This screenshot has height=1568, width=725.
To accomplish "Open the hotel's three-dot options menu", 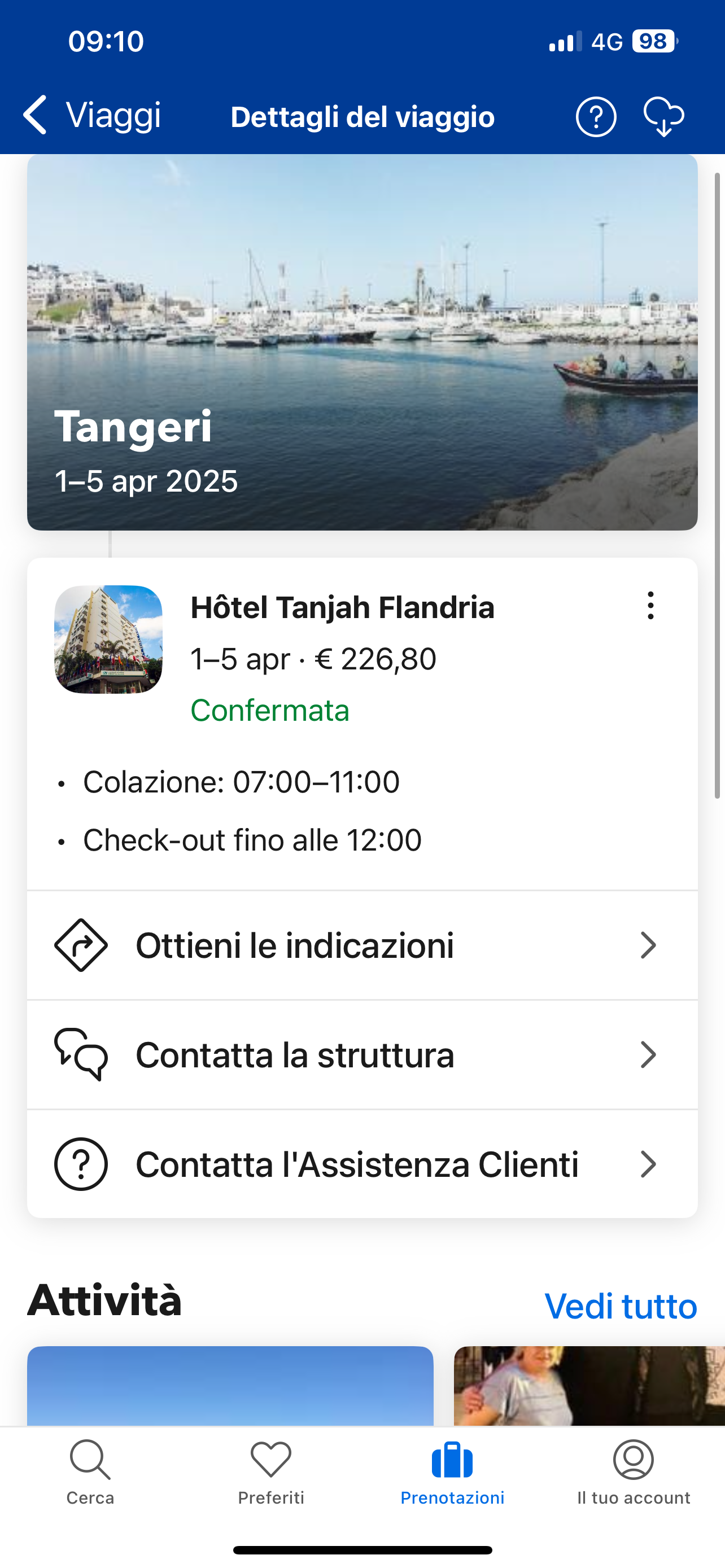I will tap(650, 606).
